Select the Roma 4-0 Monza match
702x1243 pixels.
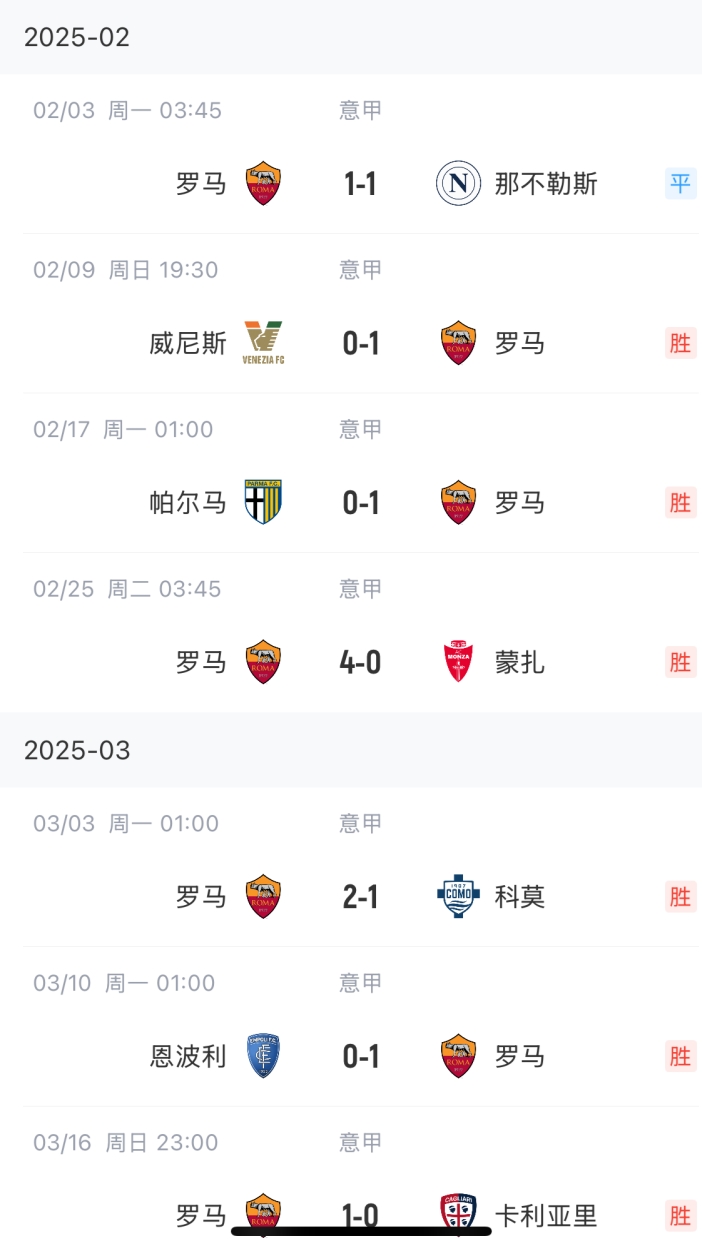[x=360, y=662]
